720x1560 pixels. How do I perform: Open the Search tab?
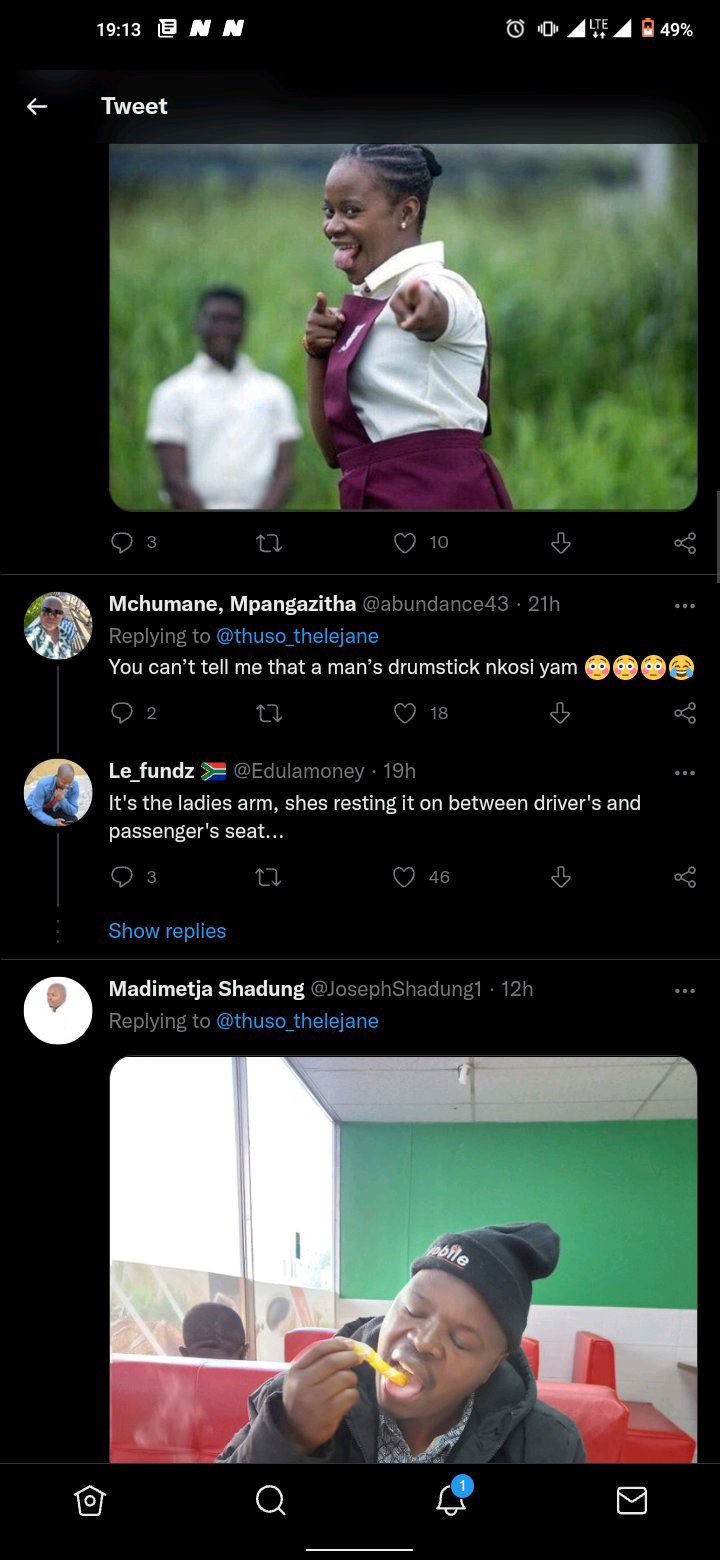click(270, 1500)
